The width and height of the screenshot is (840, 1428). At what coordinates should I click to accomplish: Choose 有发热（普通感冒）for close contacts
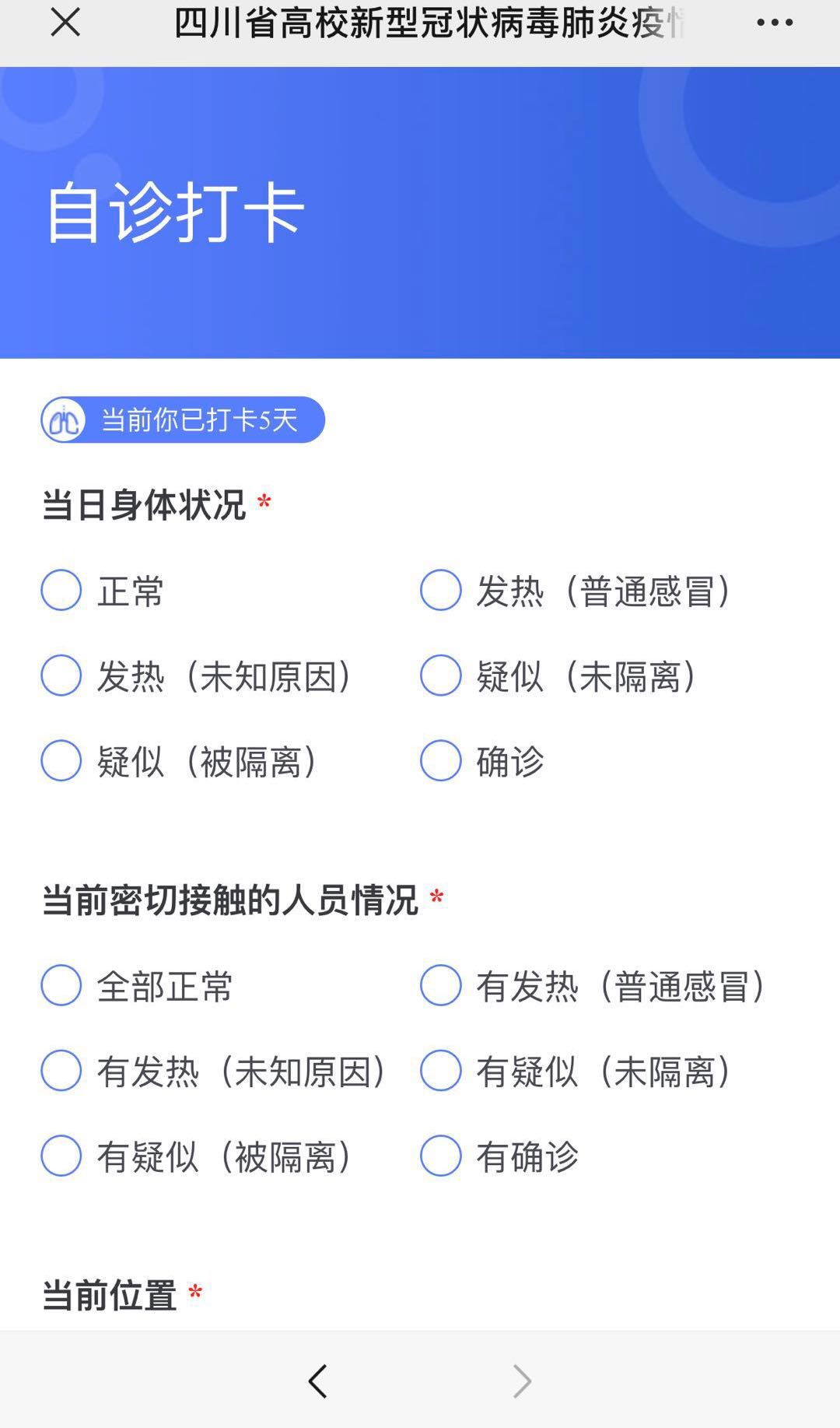tap(441, 985)
